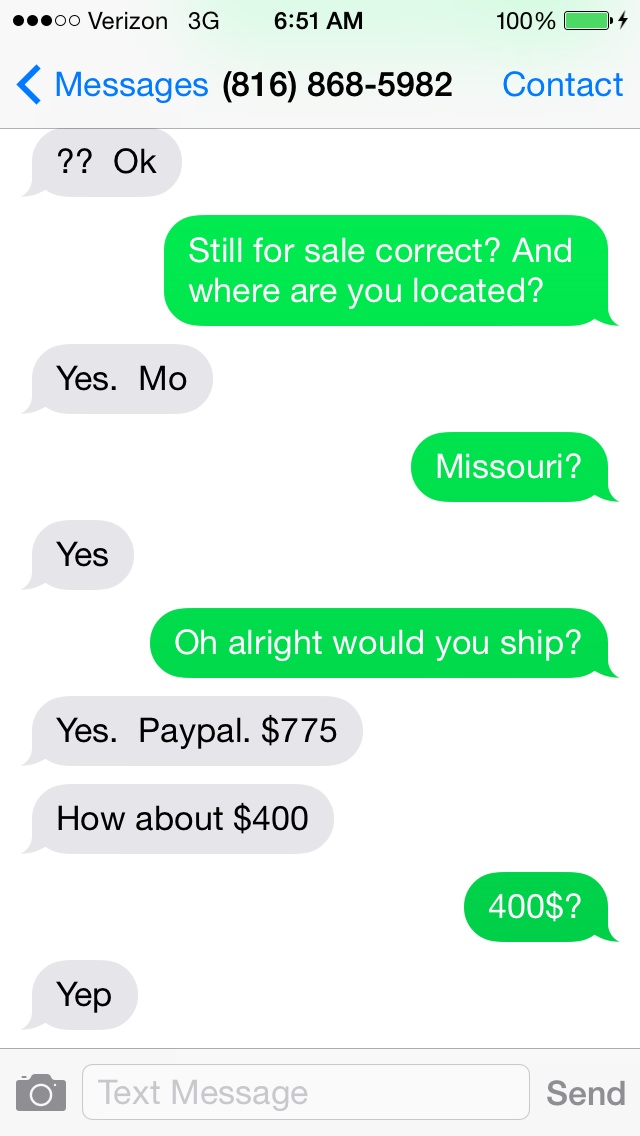Tap the Send button
The height and width of the screenshot is (1136, 640).
(x=586, y=1093)
